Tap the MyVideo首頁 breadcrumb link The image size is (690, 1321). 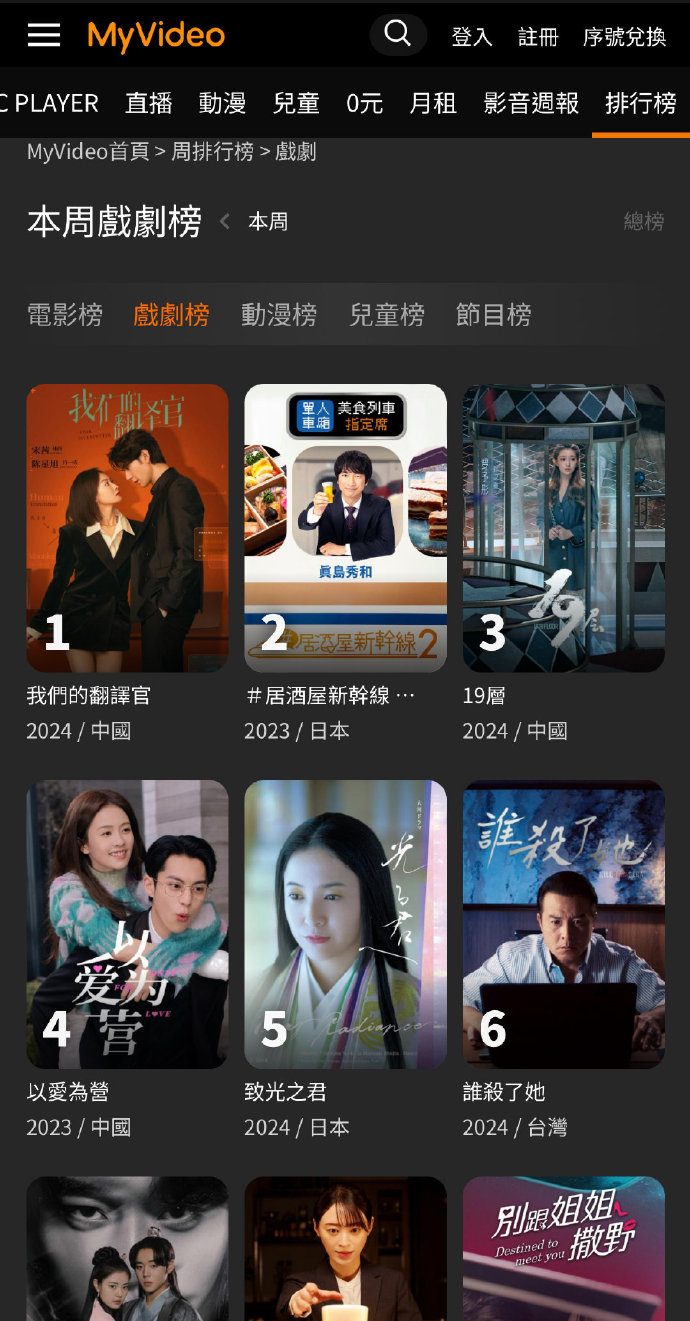(x=88, y=152)
